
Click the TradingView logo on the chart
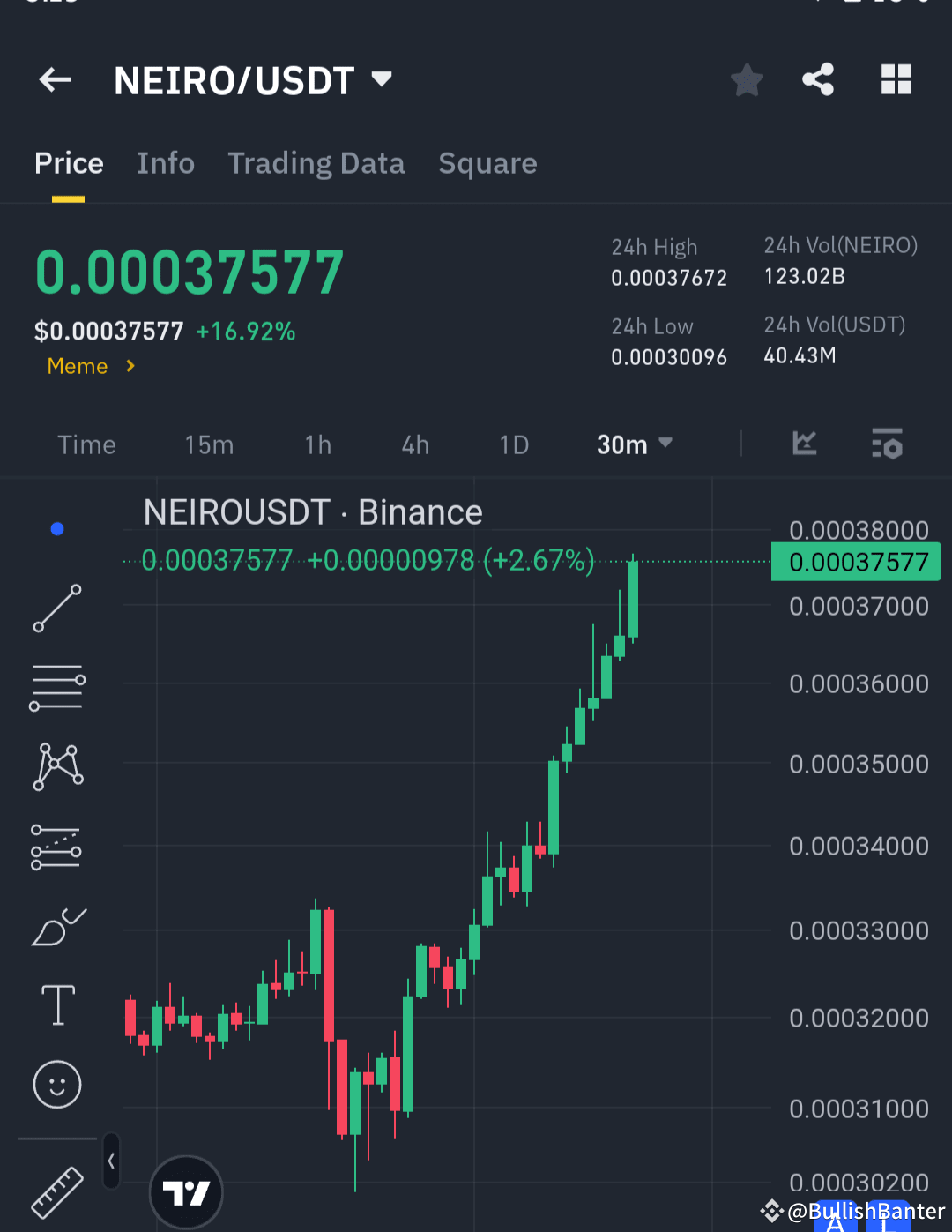186,1191
